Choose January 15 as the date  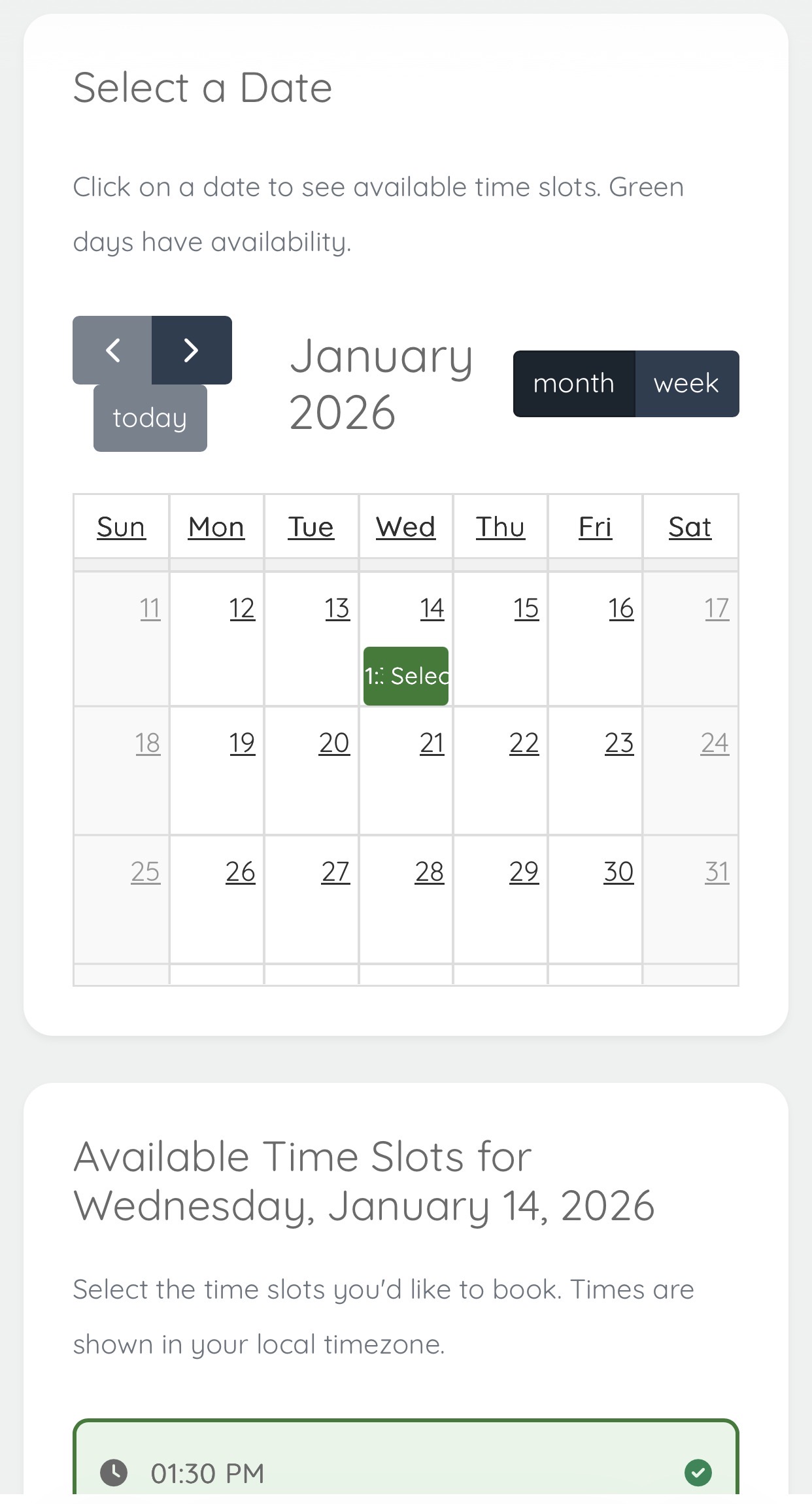(526, 609)
